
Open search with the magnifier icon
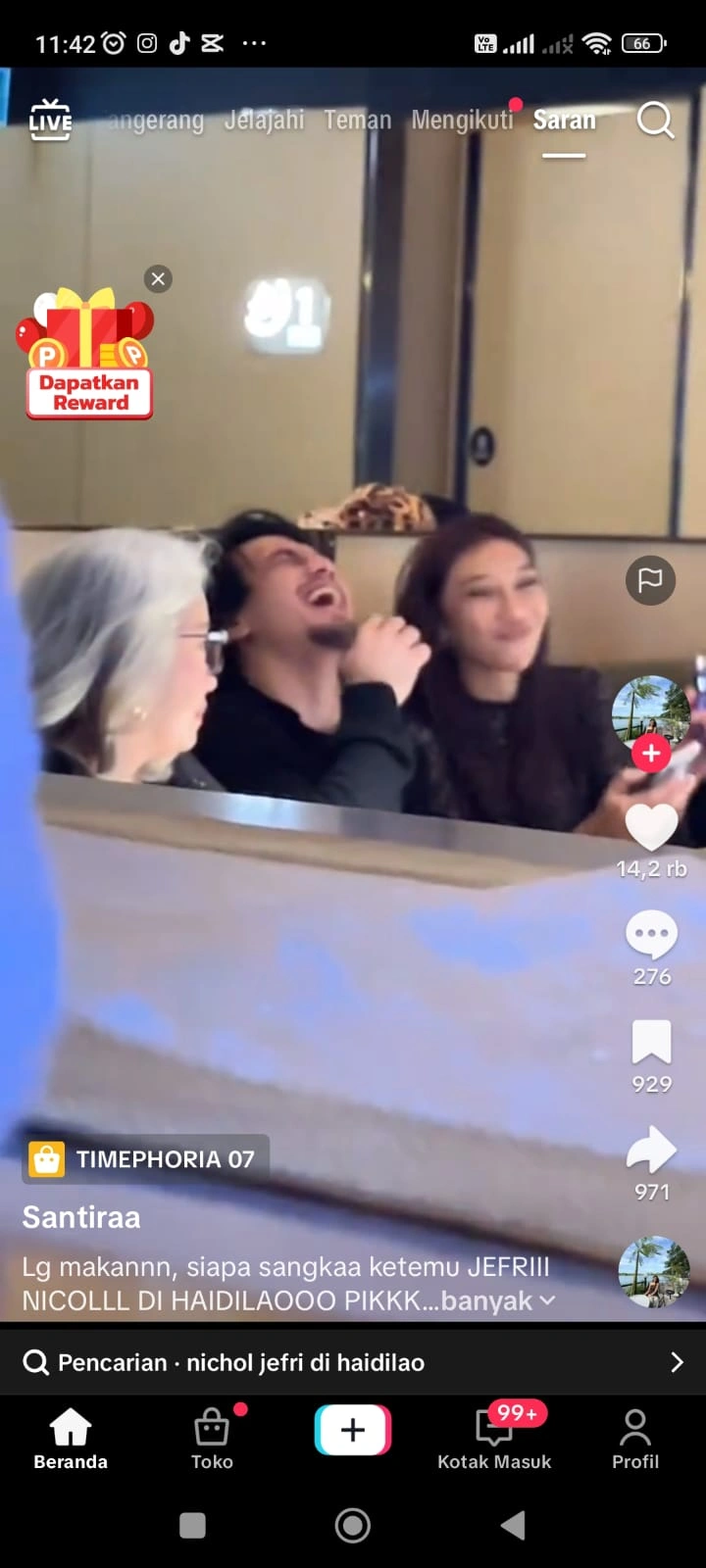point(655,121)
